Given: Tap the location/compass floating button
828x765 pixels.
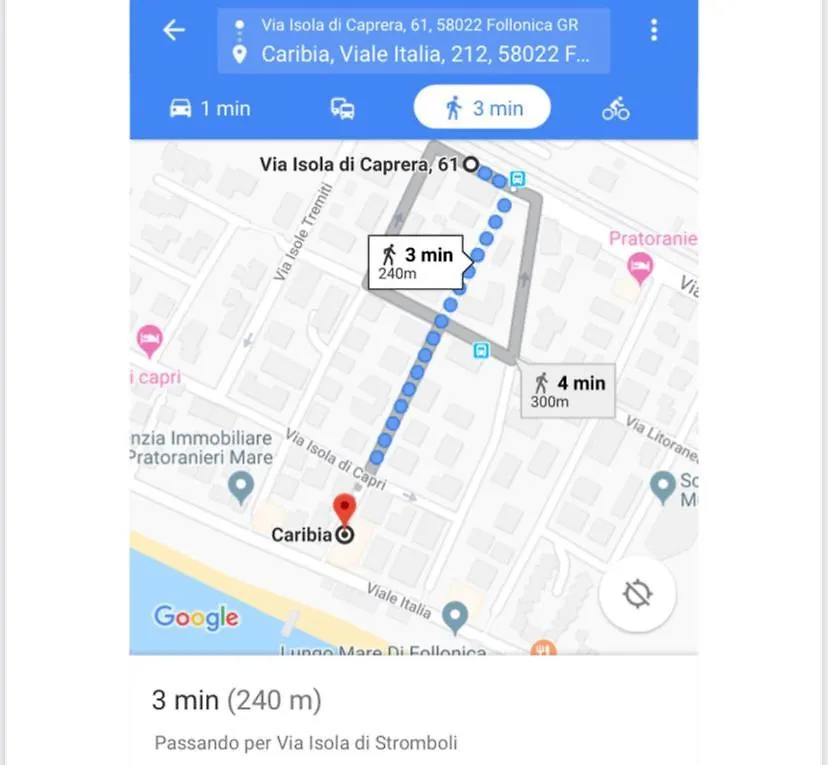Looking at the screenshot, I should tap(637, 594).
